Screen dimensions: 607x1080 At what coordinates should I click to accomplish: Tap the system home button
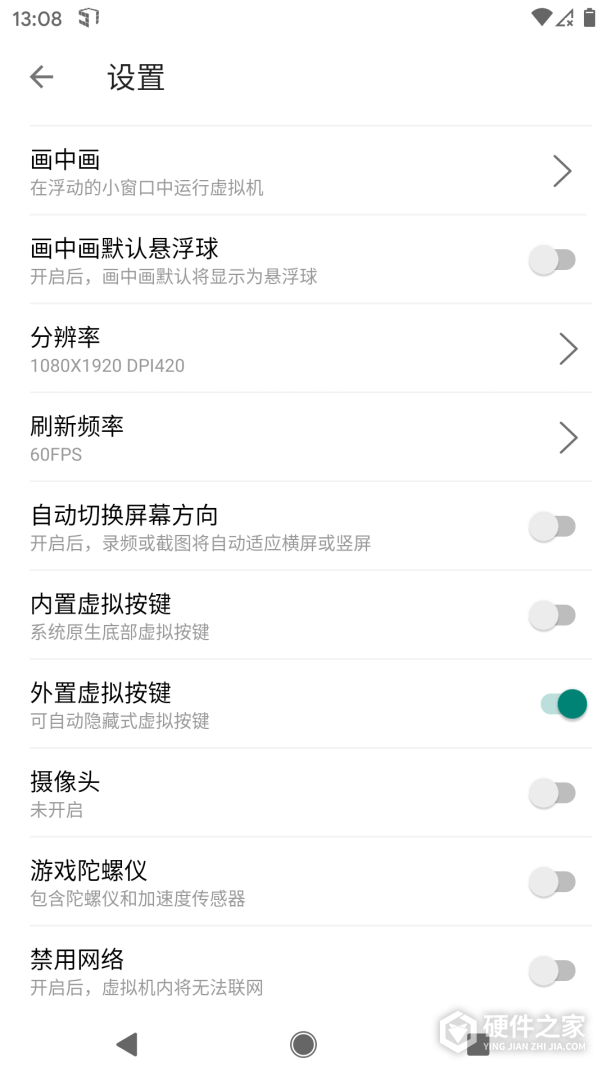coord(303,1045)
